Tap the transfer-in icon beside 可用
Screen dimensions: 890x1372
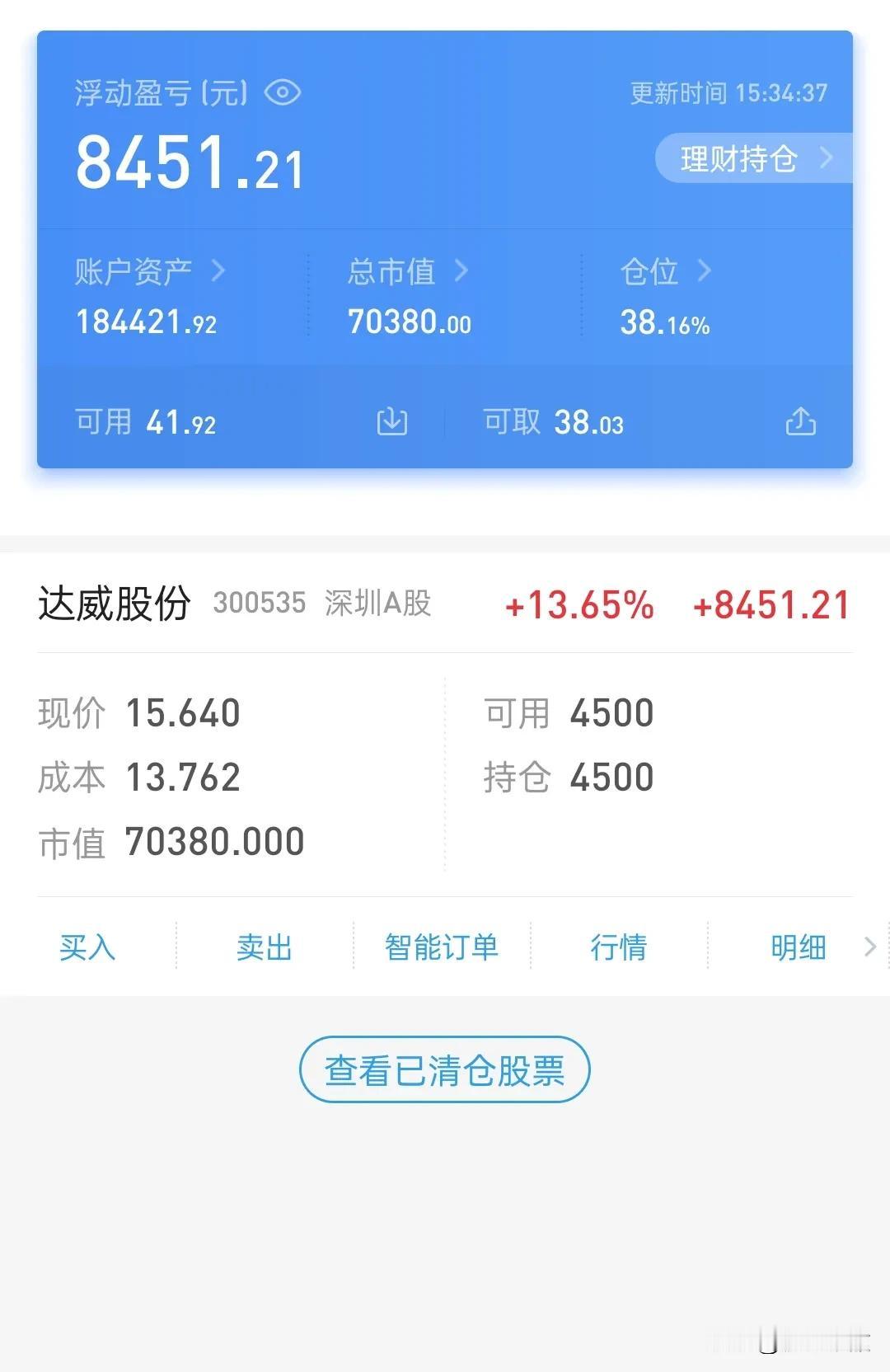coord(392,422)
